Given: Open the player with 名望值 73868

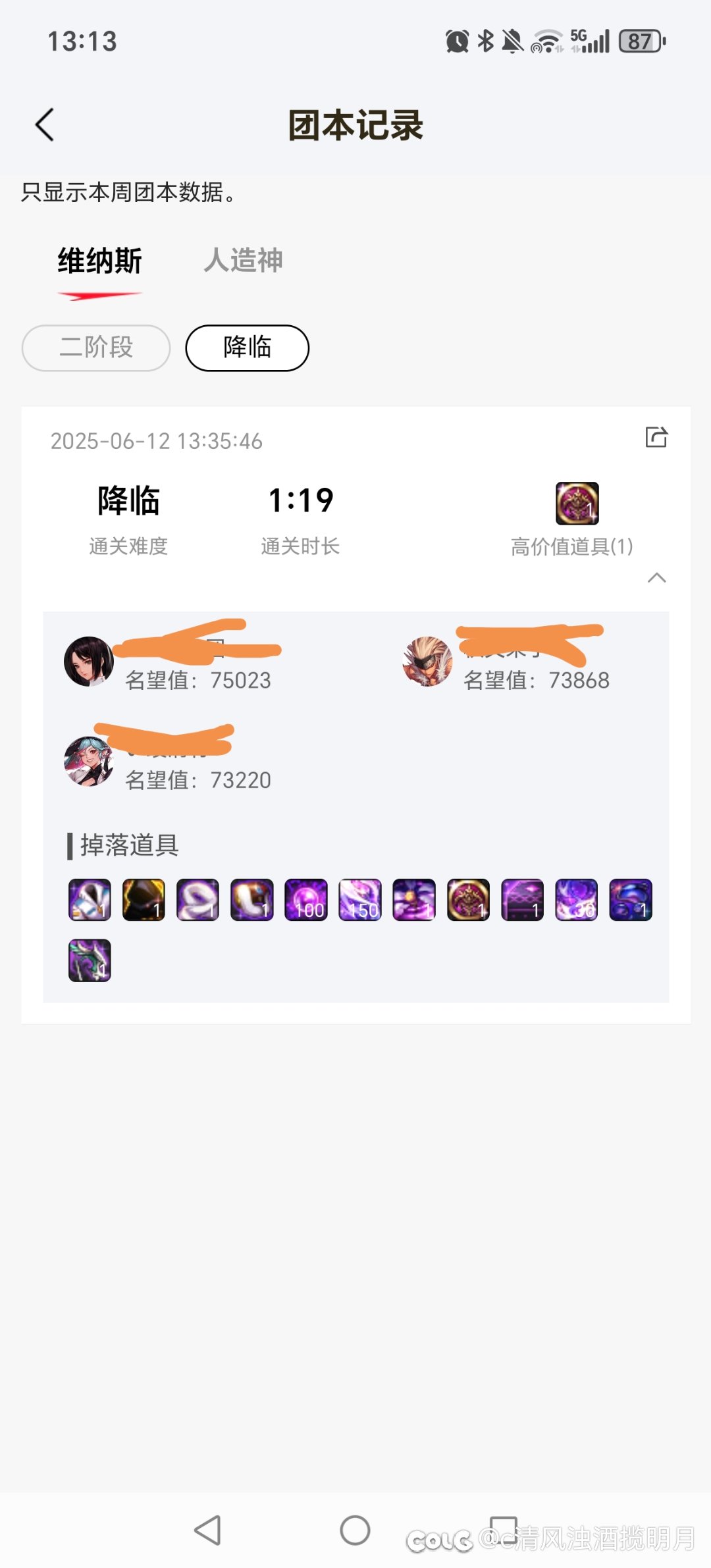Looking at the screenshot, I should coord(428,662).
